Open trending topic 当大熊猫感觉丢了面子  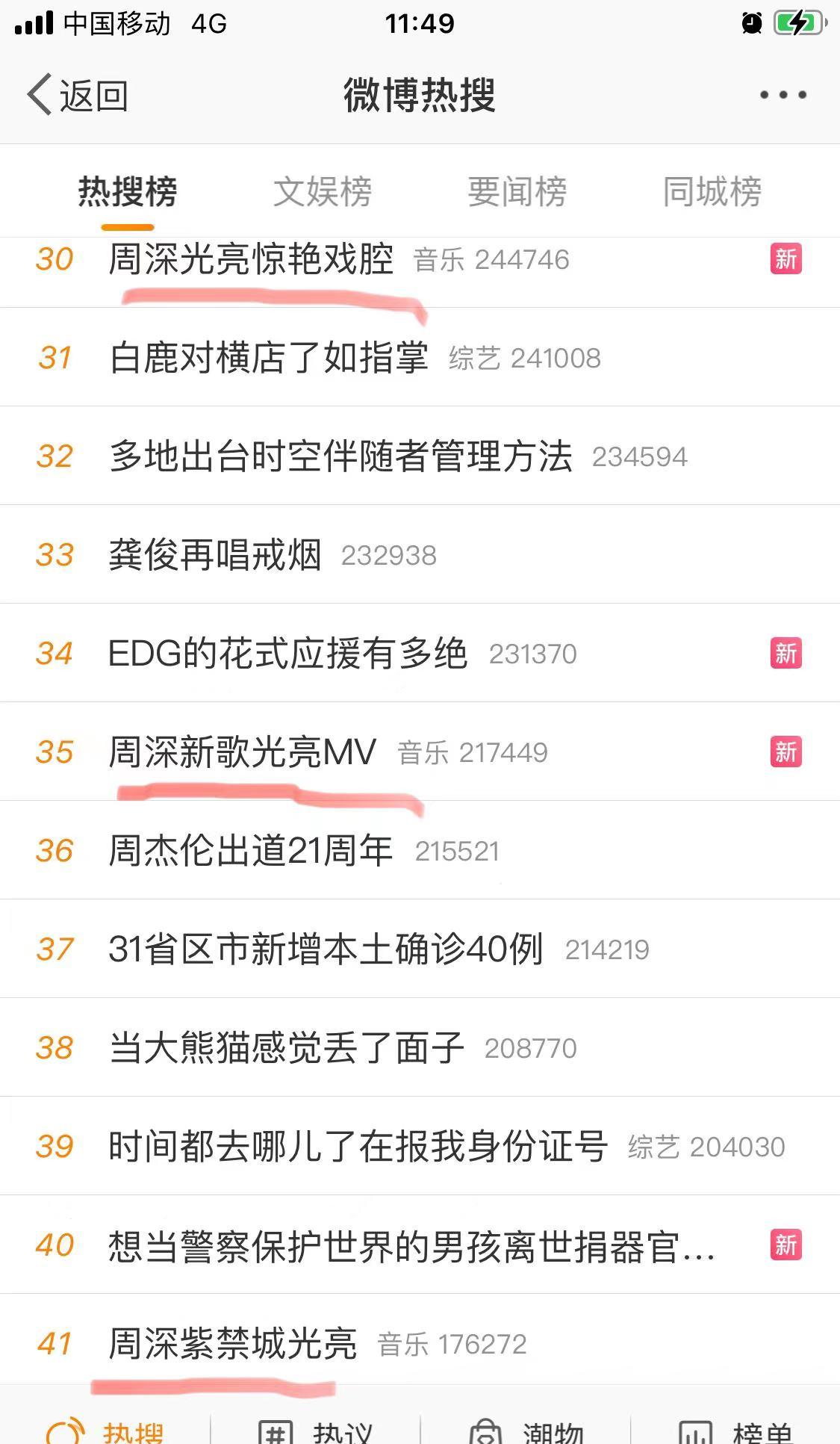[x=420, y=1047]
